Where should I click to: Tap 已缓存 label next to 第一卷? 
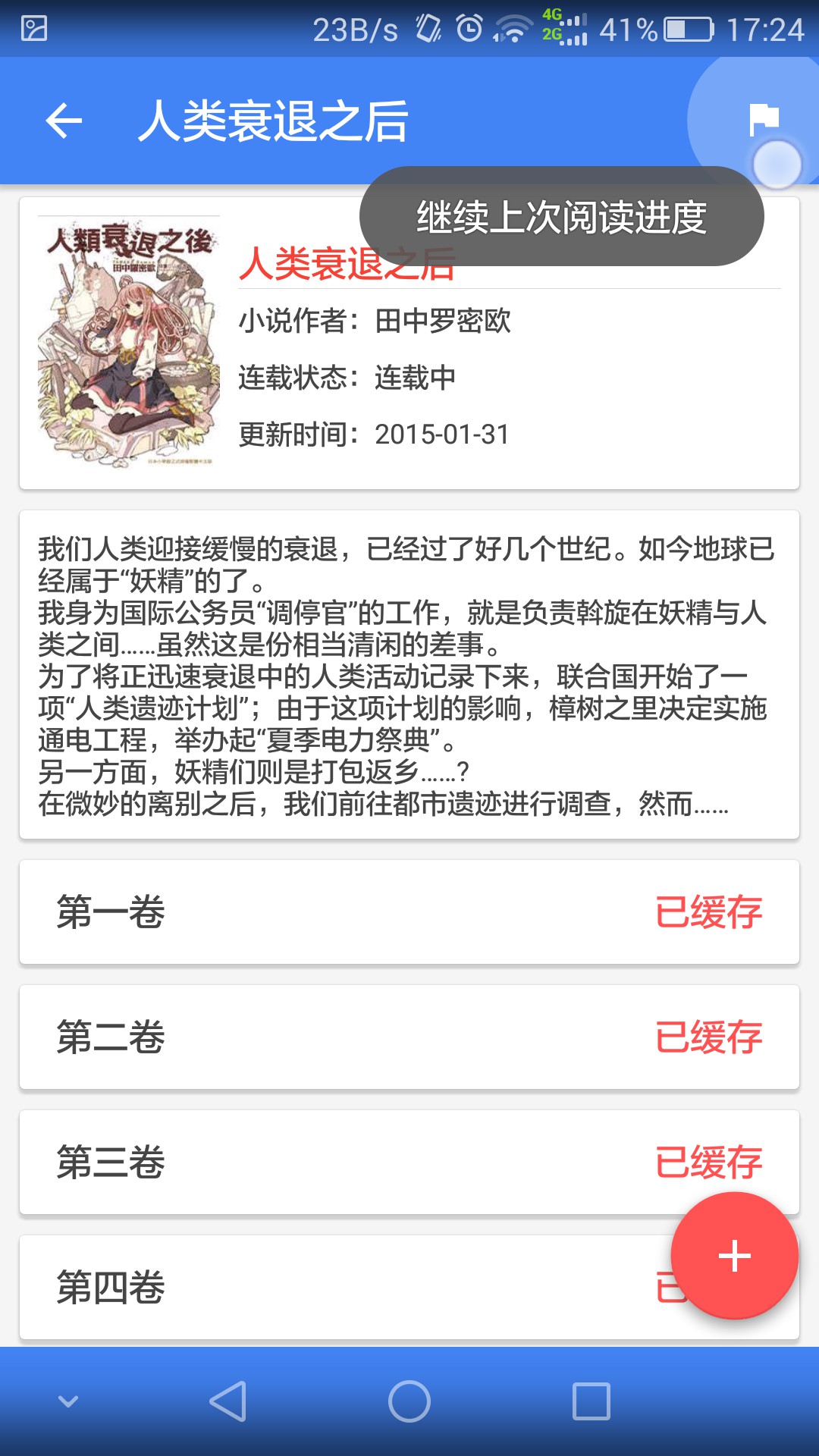point(708,913)
